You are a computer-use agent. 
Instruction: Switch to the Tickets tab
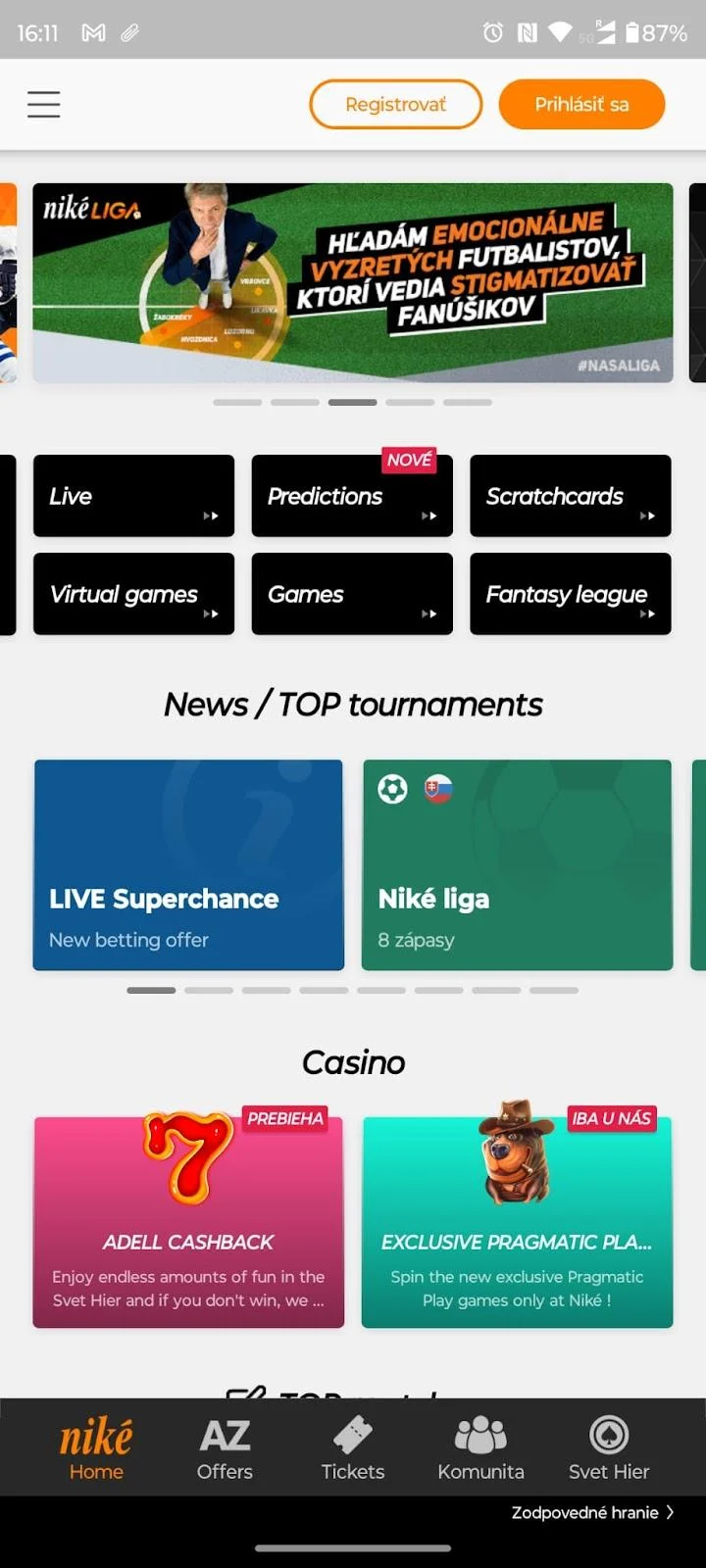[x=352, y=1447]
